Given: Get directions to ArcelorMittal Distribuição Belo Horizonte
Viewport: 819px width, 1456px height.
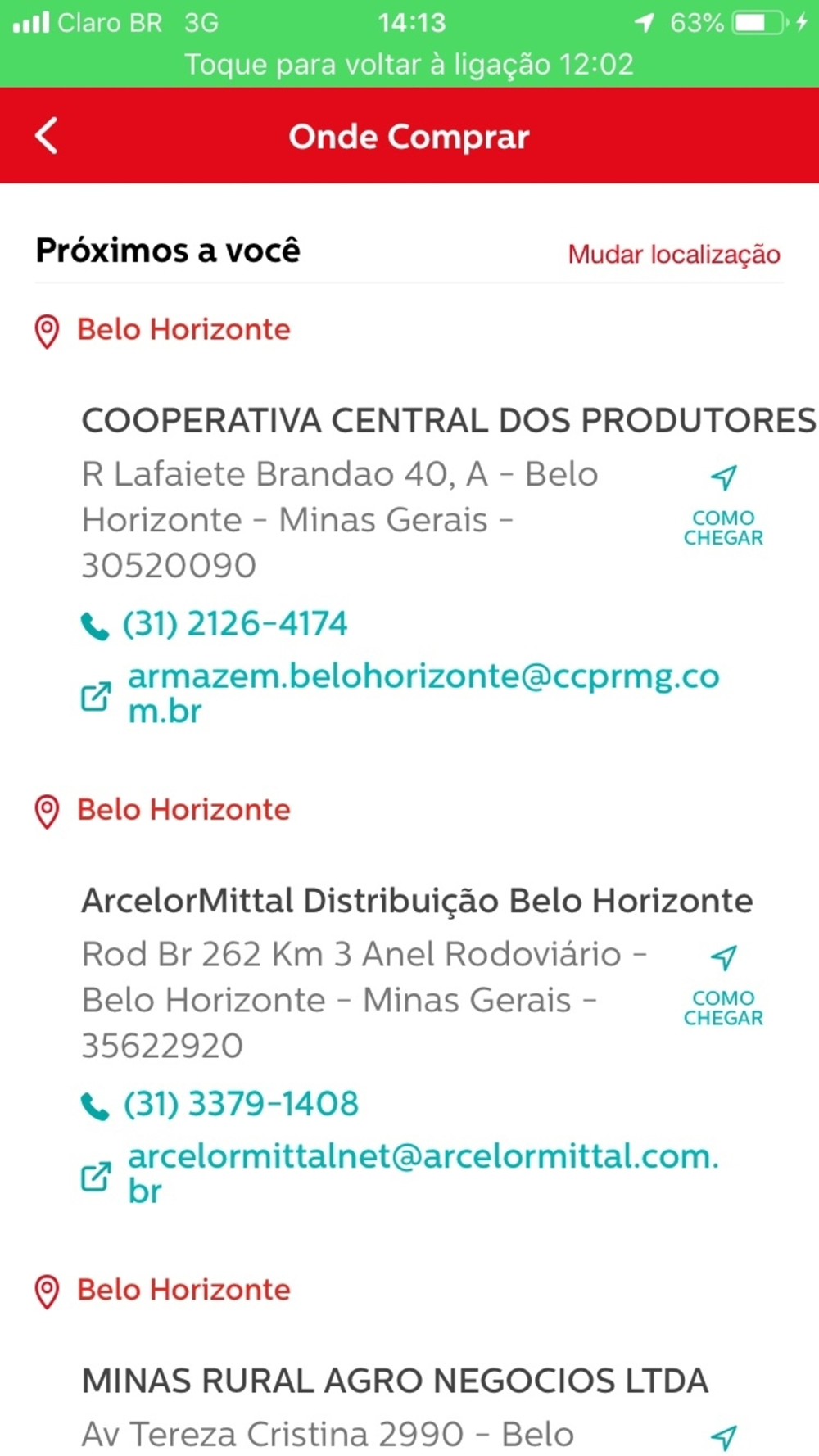Looking at the screenshot, I should click(723, 986).
